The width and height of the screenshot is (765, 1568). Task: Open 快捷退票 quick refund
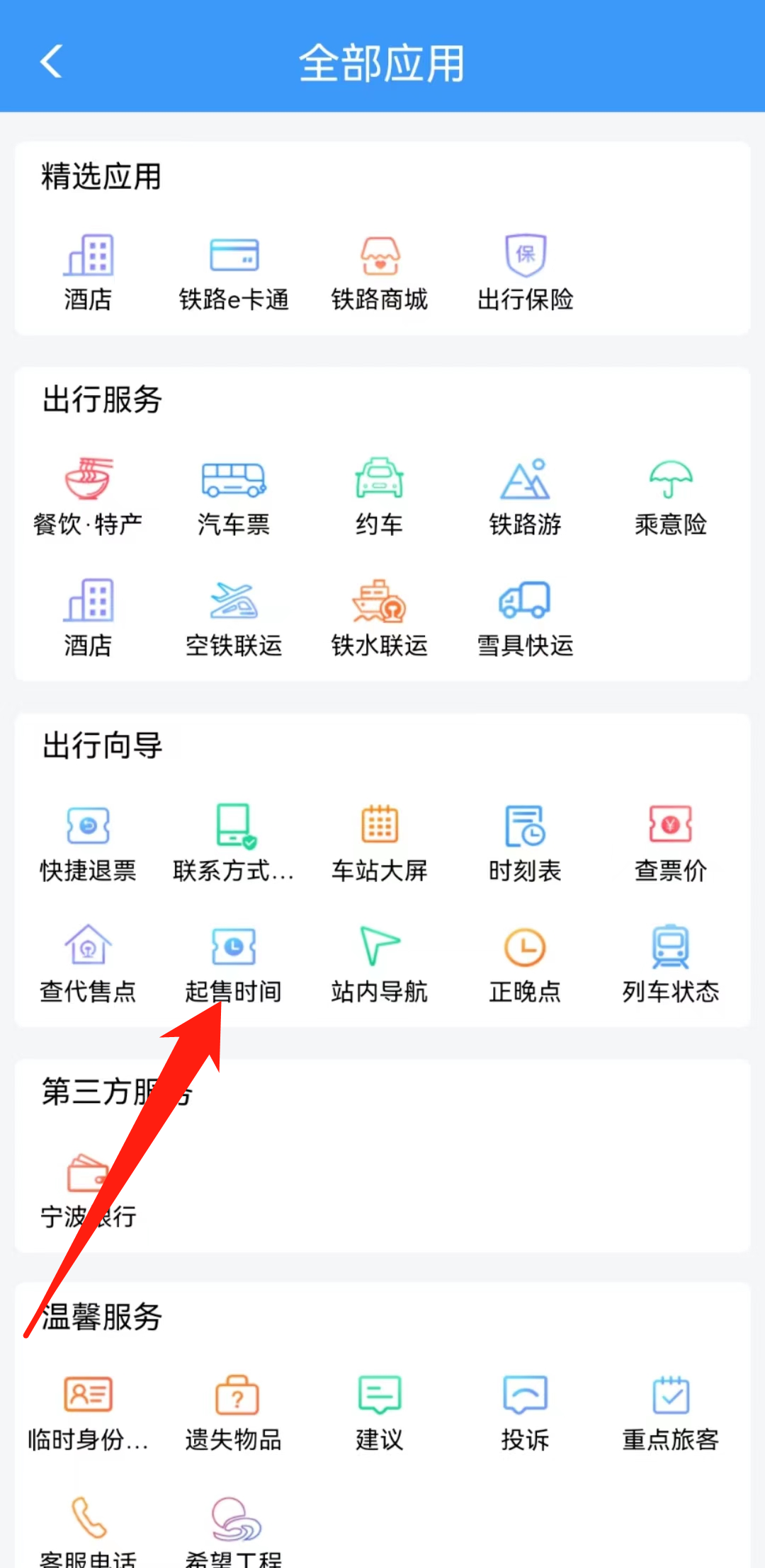pos(88,842)
